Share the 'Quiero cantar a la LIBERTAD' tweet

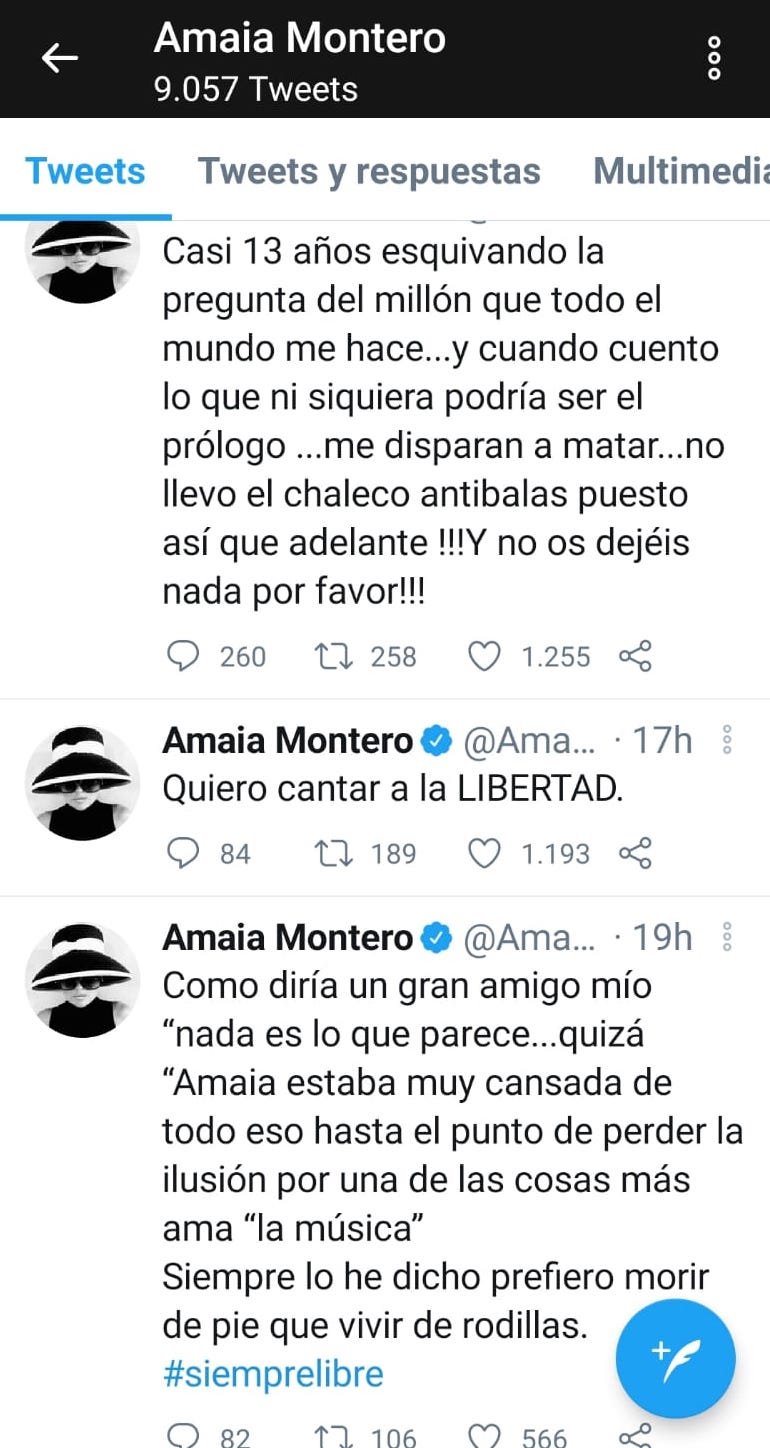[x=635, y=854]
